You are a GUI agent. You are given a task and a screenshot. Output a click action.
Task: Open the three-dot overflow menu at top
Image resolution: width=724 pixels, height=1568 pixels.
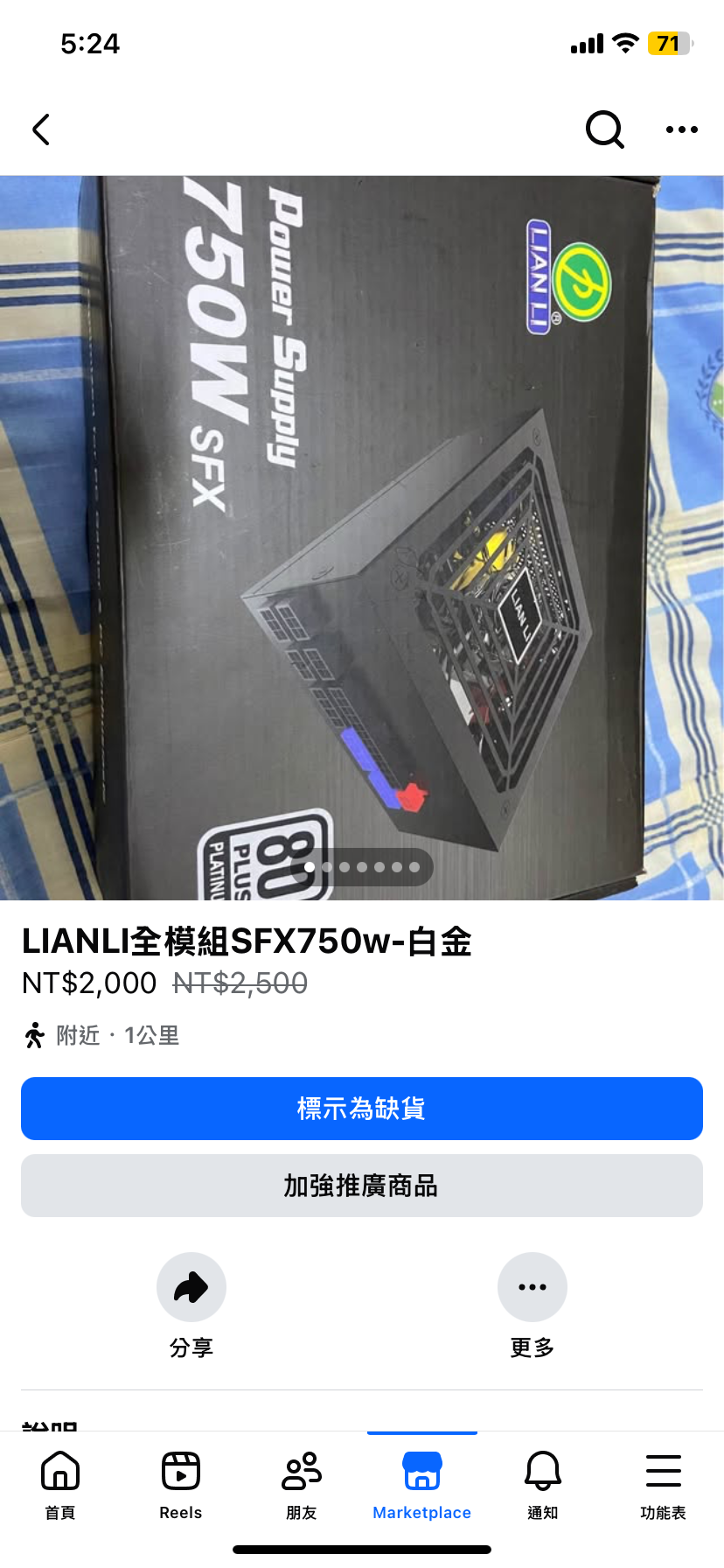click(681, 129)
